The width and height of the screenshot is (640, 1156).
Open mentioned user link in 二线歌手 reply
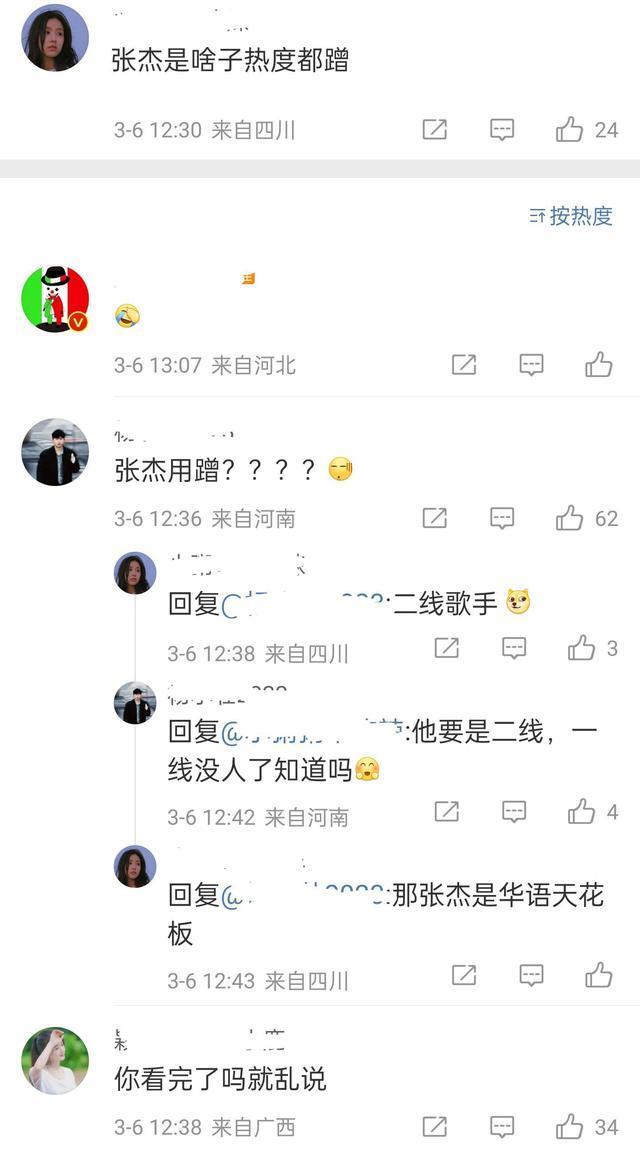[305, 605]
